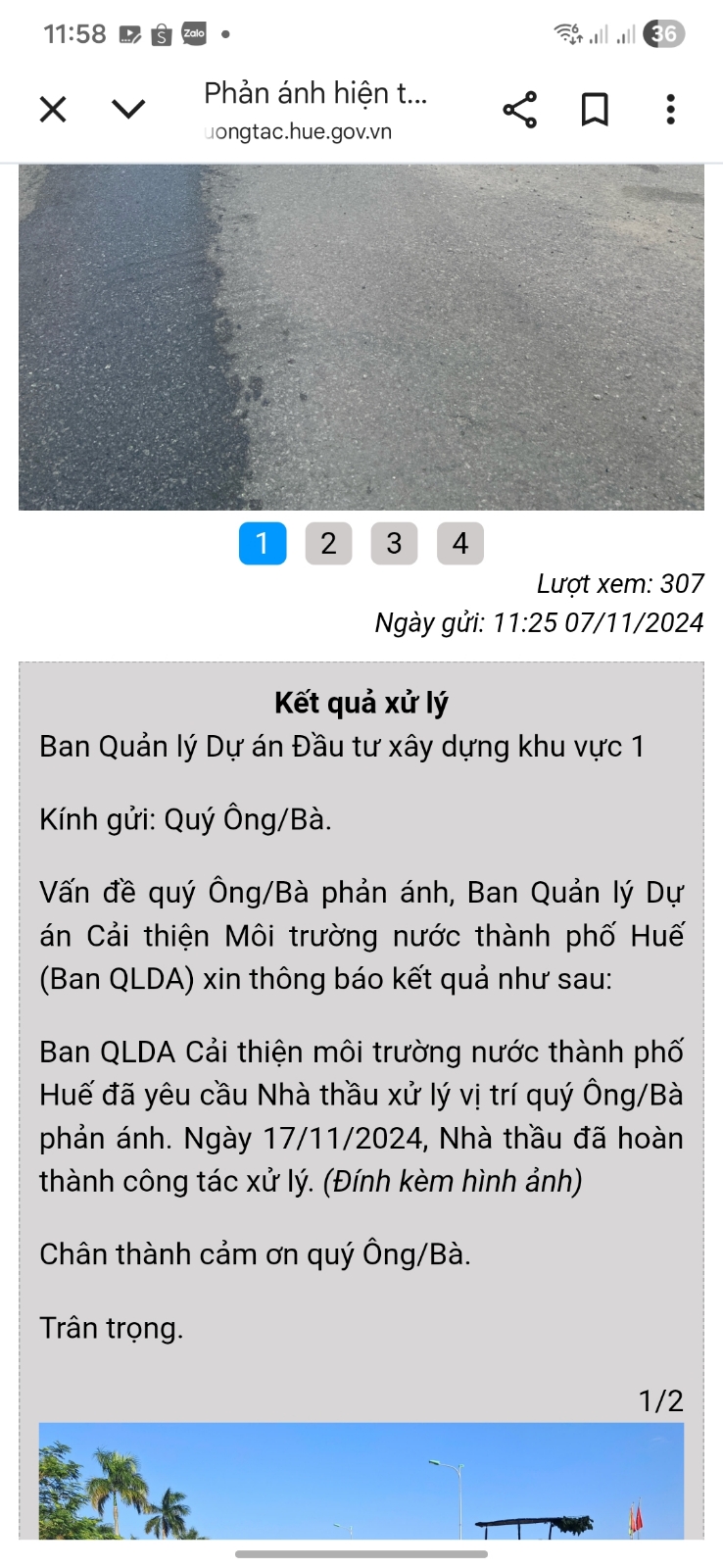Select image page 1
723x1568 pixels.
[x=263, y=543]
